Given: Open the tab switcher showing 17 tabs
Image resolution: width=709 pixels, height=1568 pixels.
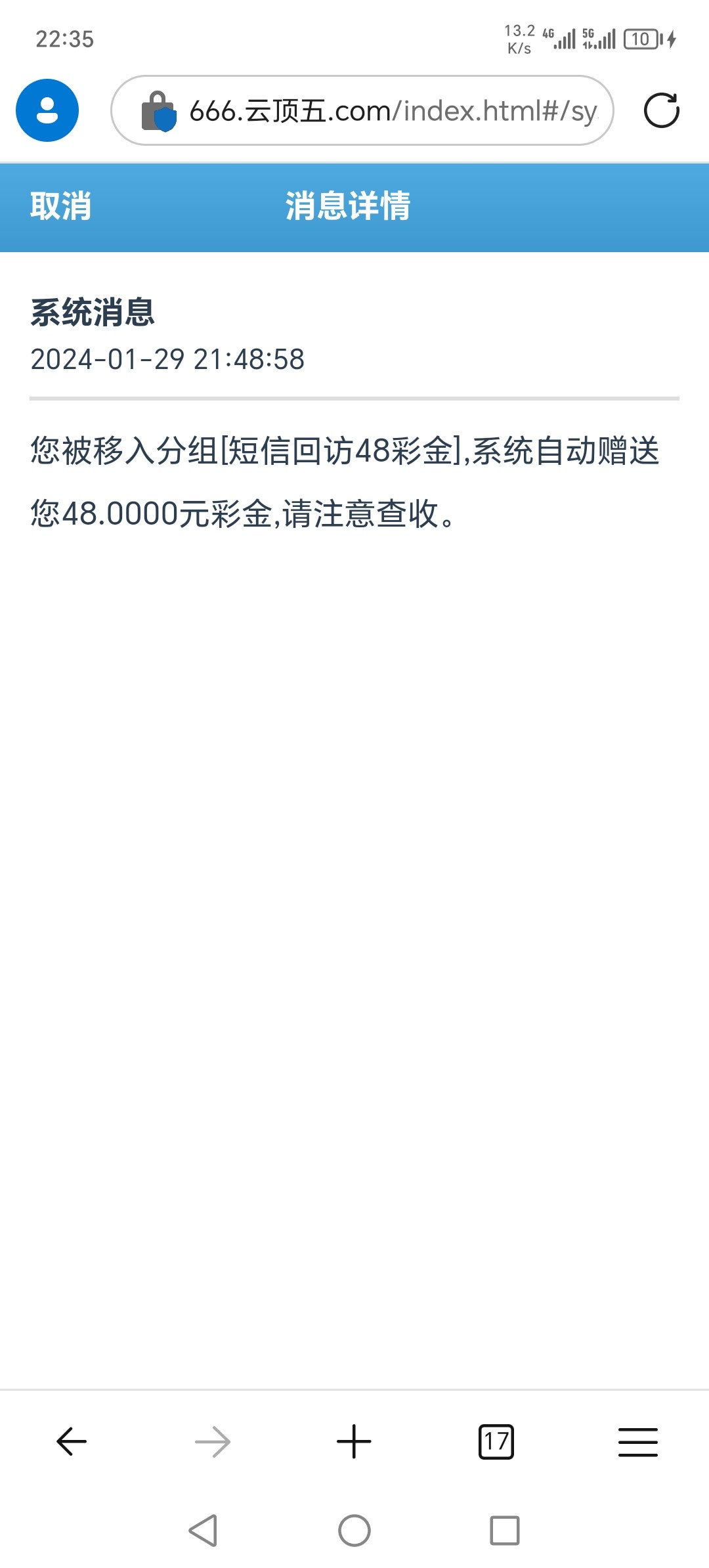Looking at the screenshot, I should (496, 1442).
